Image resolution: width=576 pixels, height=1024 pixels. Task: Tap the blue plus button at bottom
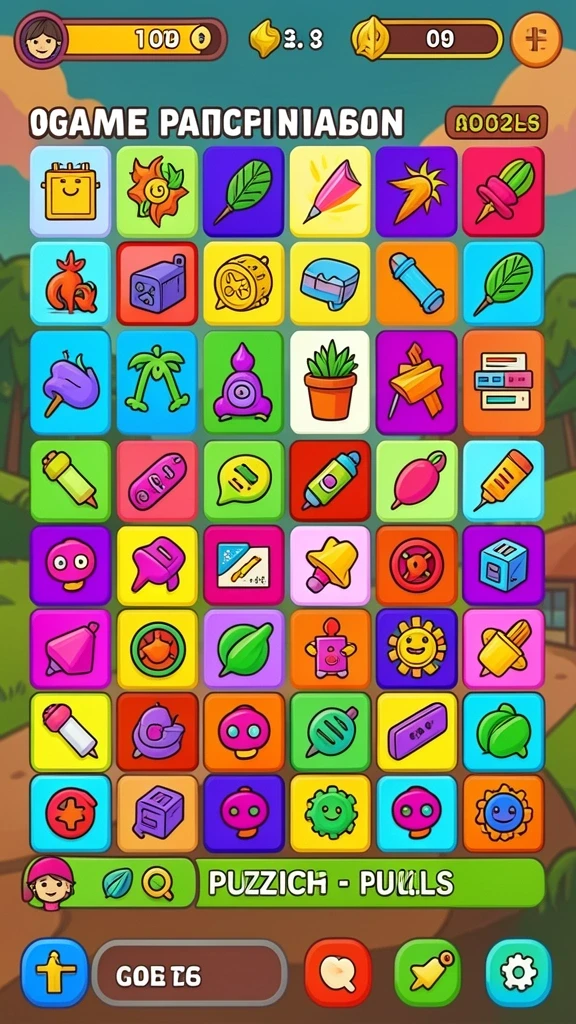coord(55,973)
